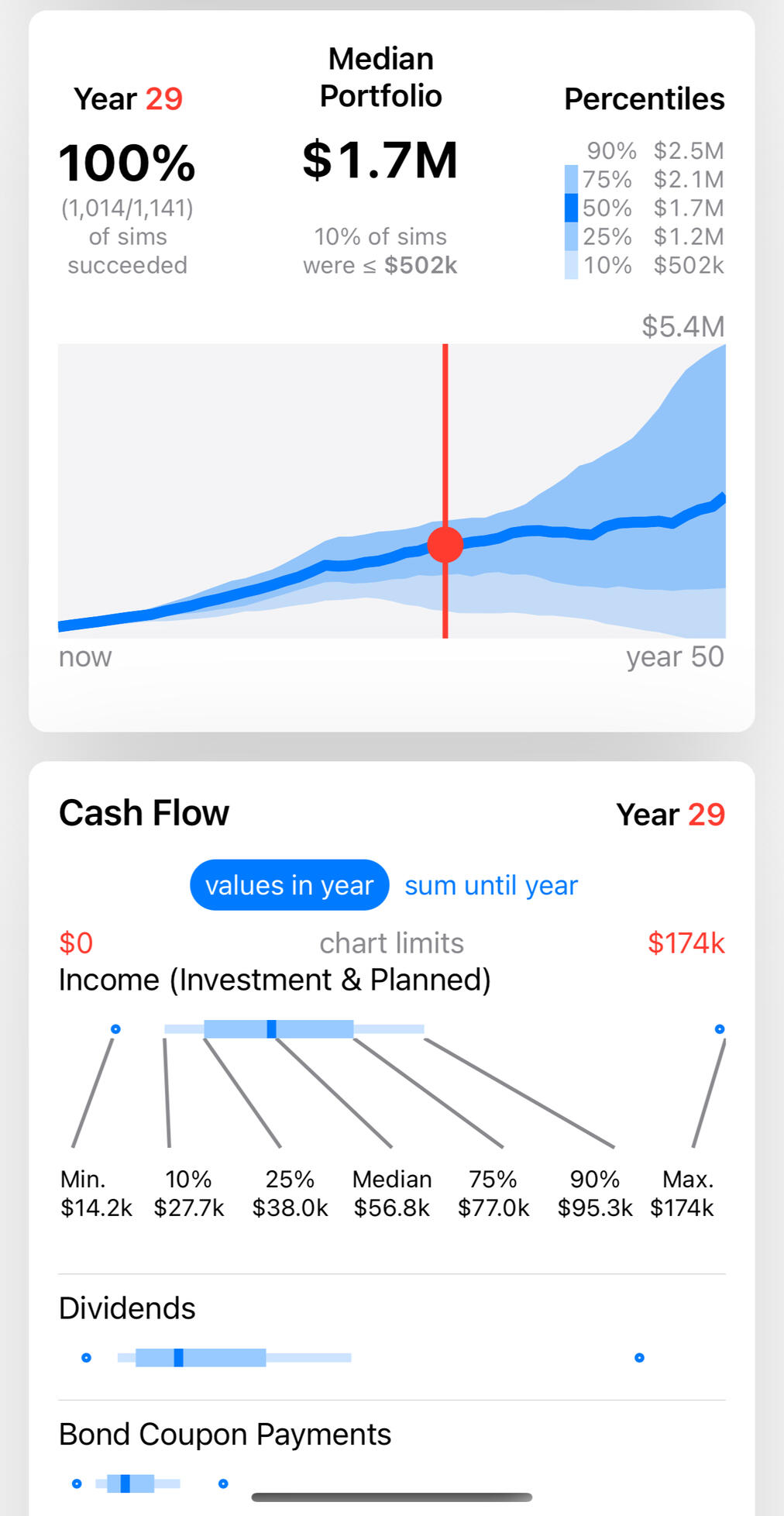Click the 90% percentile value $2.5M
Screen dimensions: 784x1516
688,150
